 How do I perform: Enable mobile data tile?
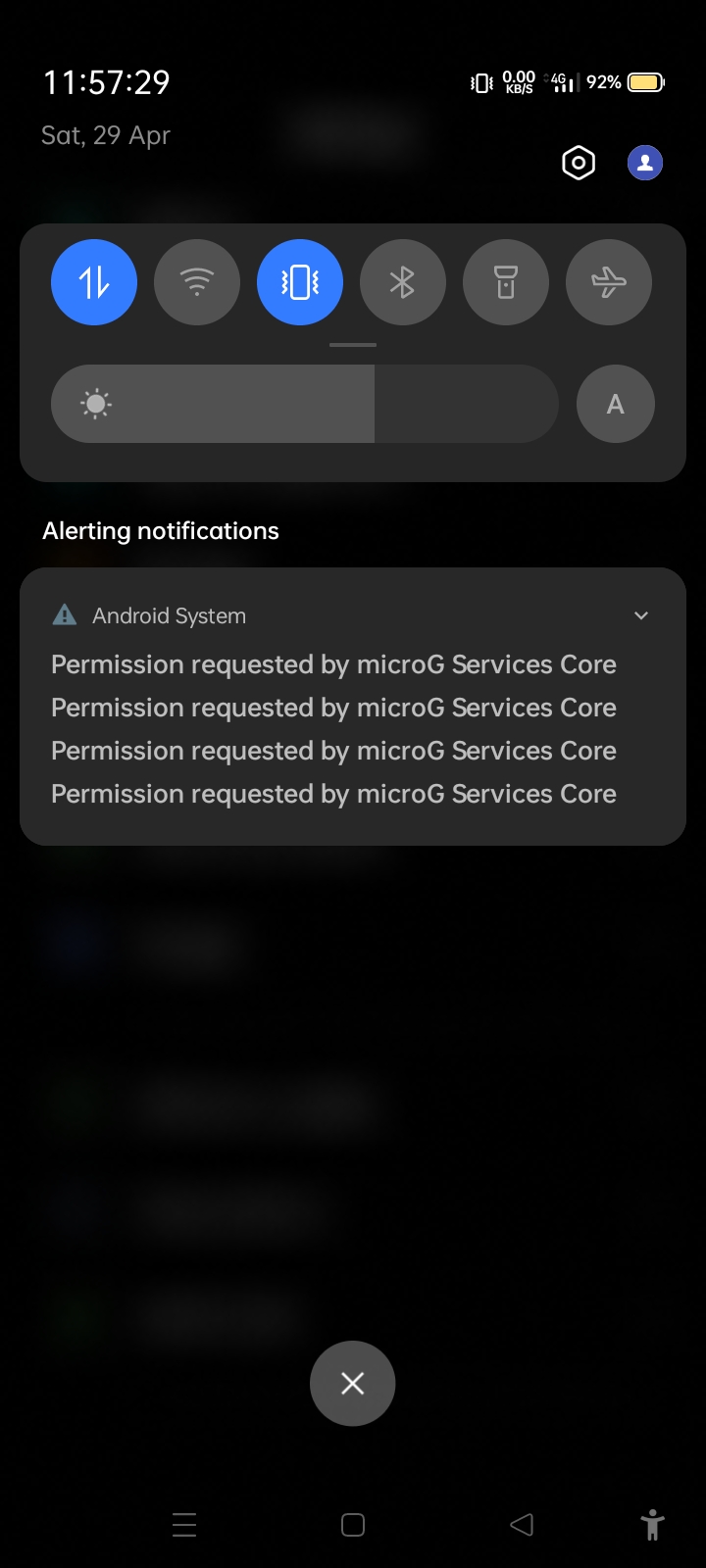pos(93,282)
